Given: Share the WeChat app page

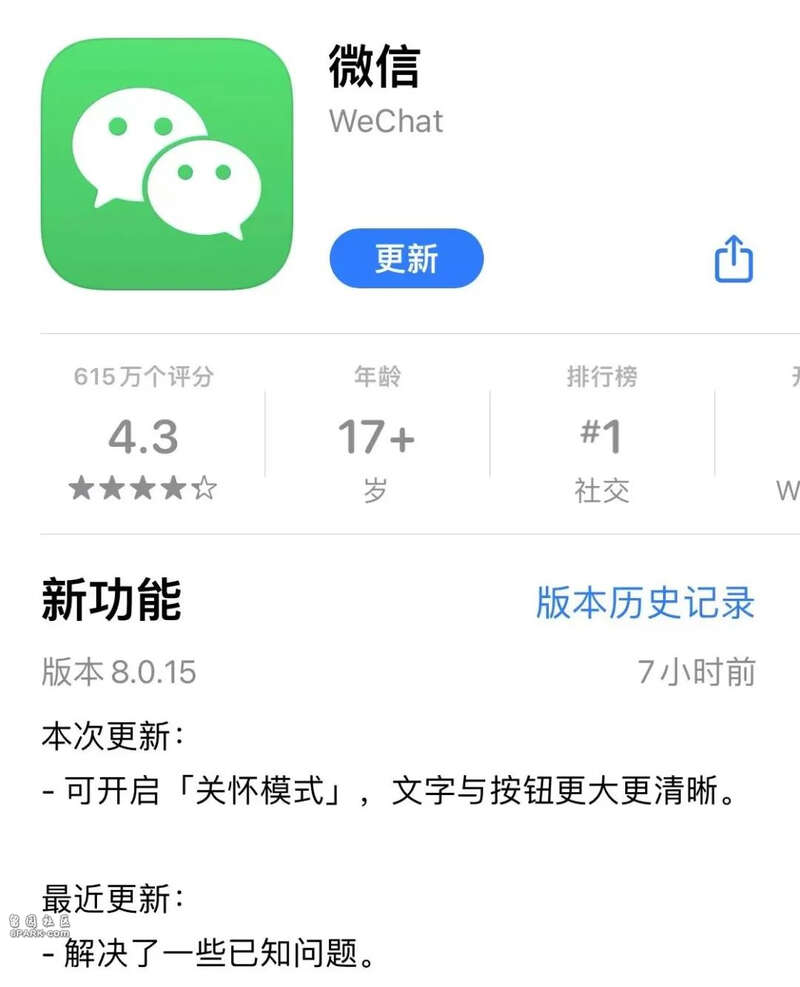Looking at the screenshot, I should pyautogui.click(x=733, y=259).
